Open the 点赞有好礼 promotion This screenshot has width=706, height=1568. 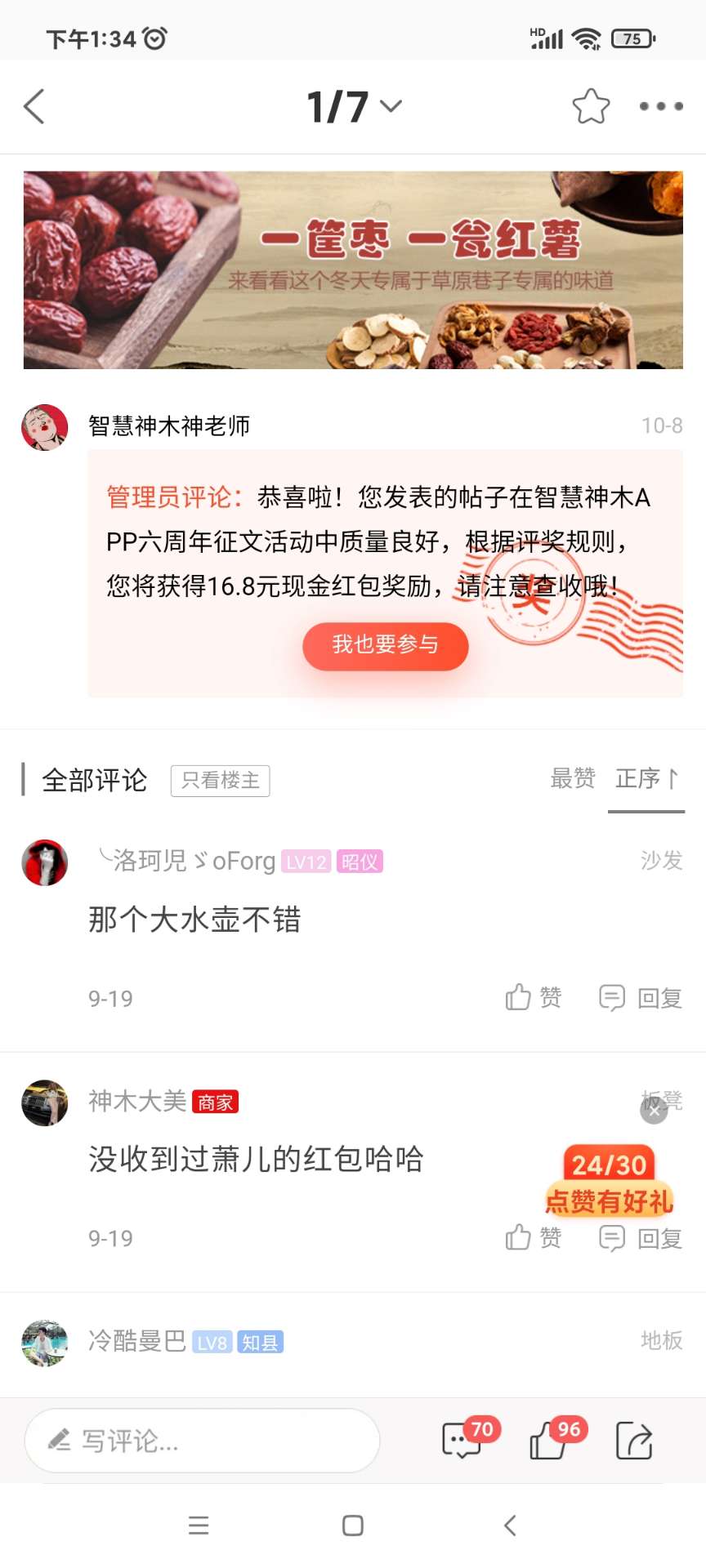point(609,1183)
